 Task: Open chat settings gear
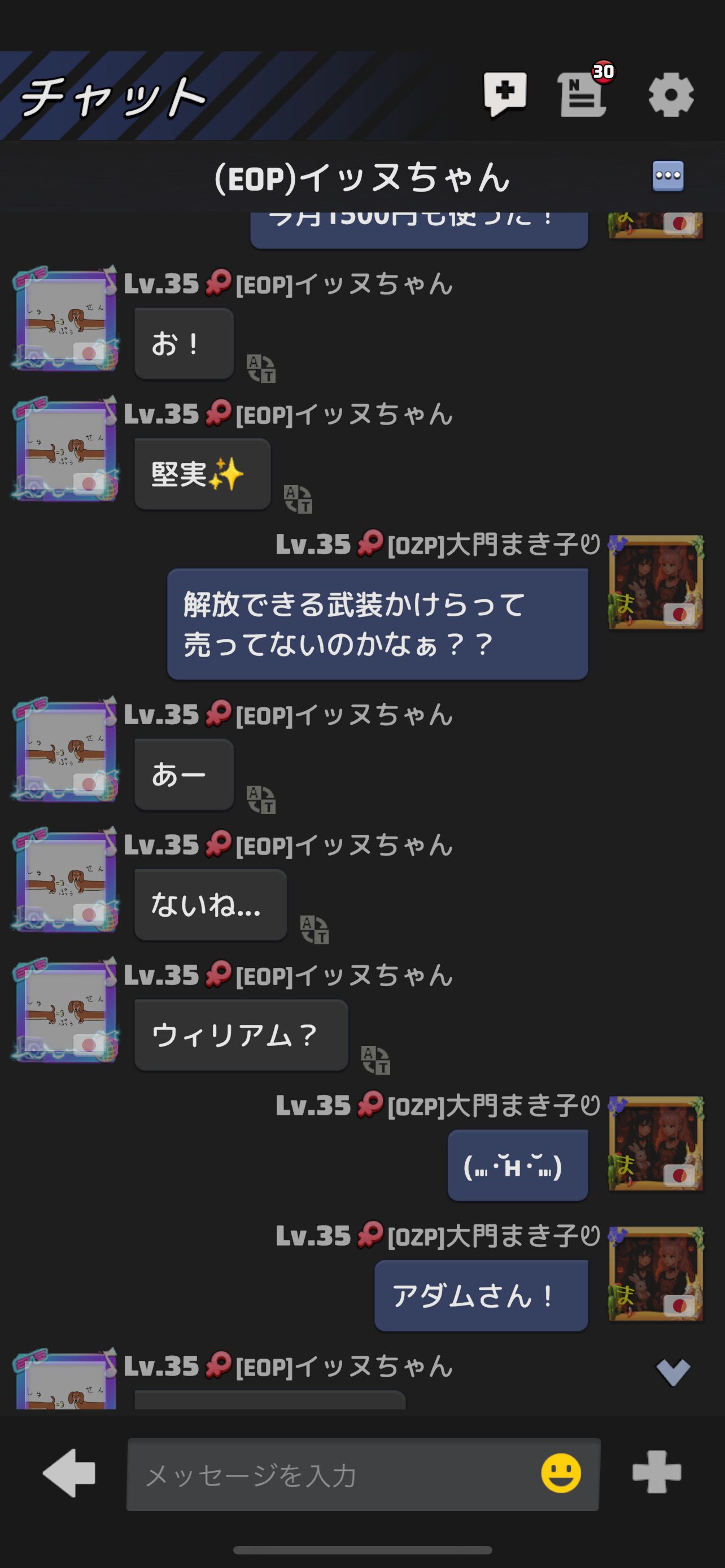pos(670,94)
